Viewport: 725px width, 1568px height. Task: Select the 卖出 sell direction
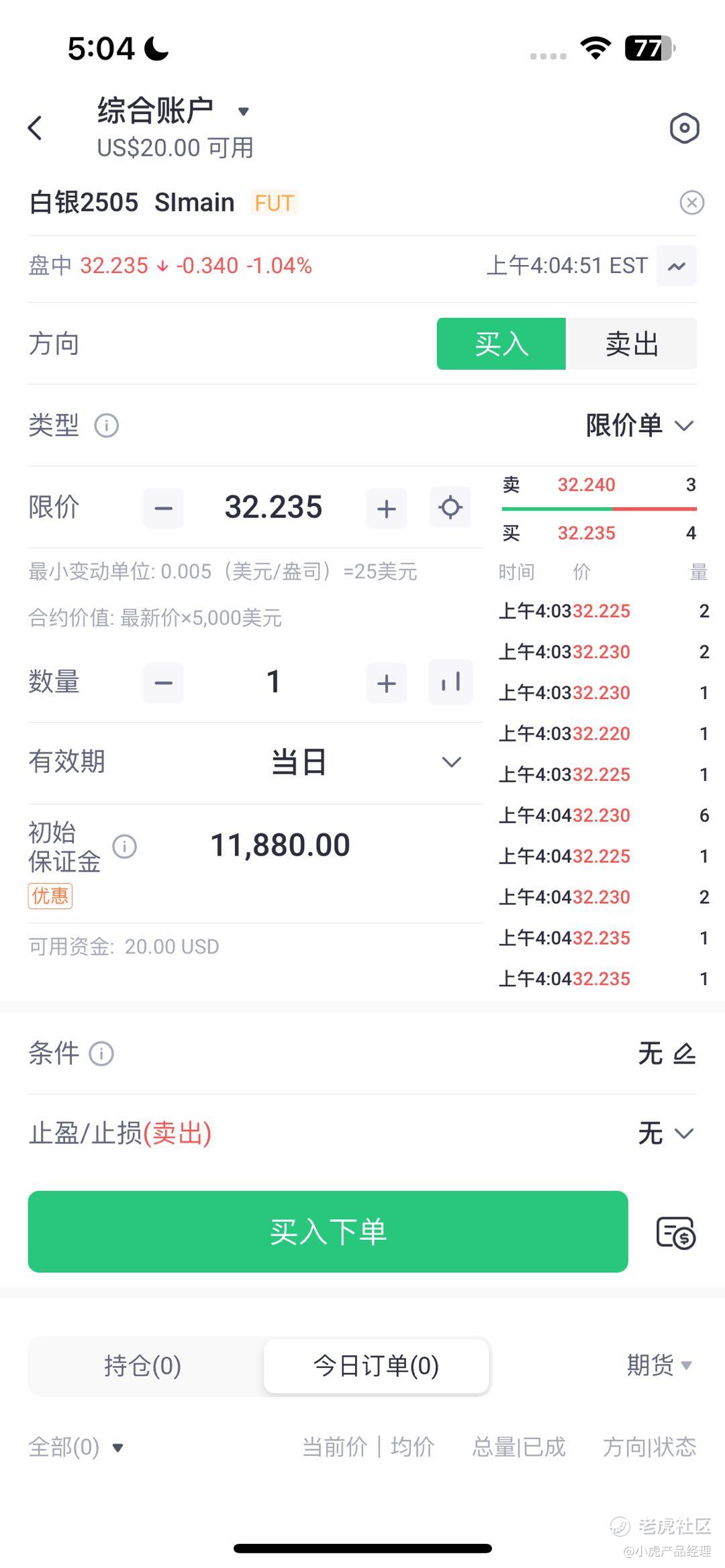(x=631, y=344)
